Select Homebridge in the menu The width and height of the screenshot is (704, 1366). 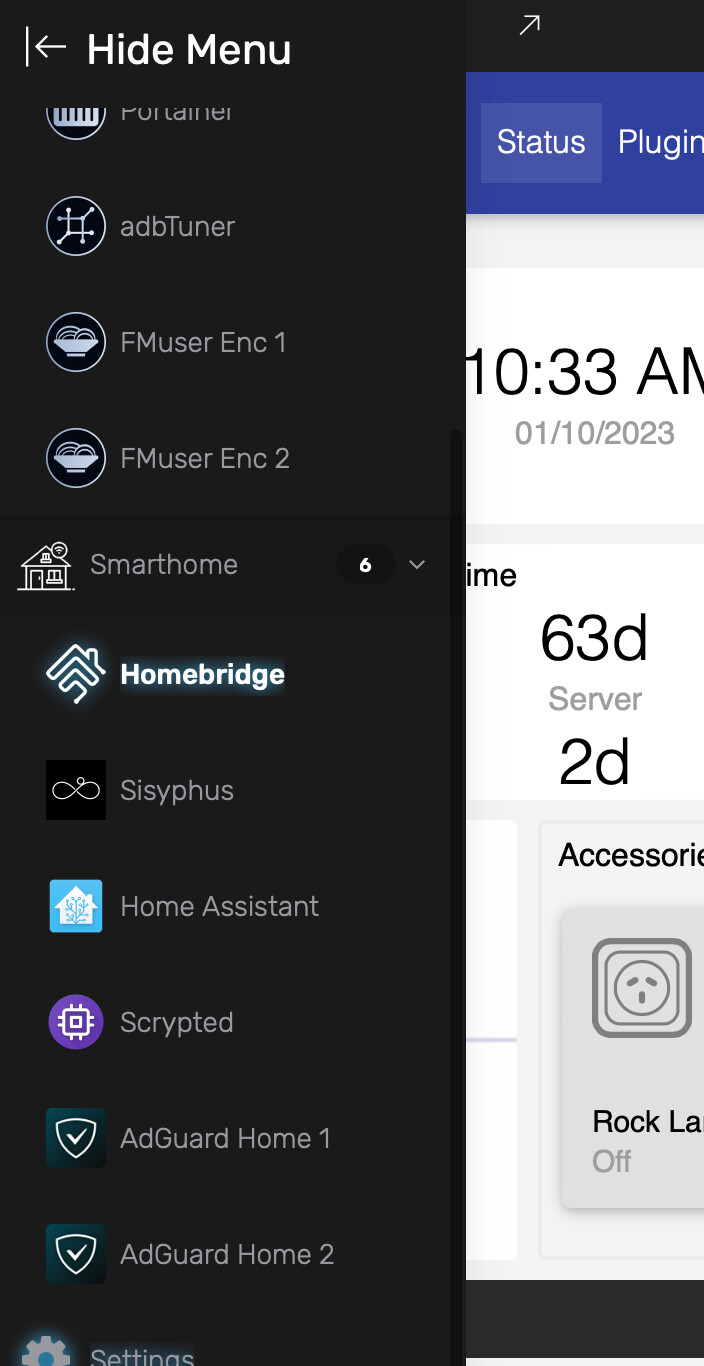202,675
